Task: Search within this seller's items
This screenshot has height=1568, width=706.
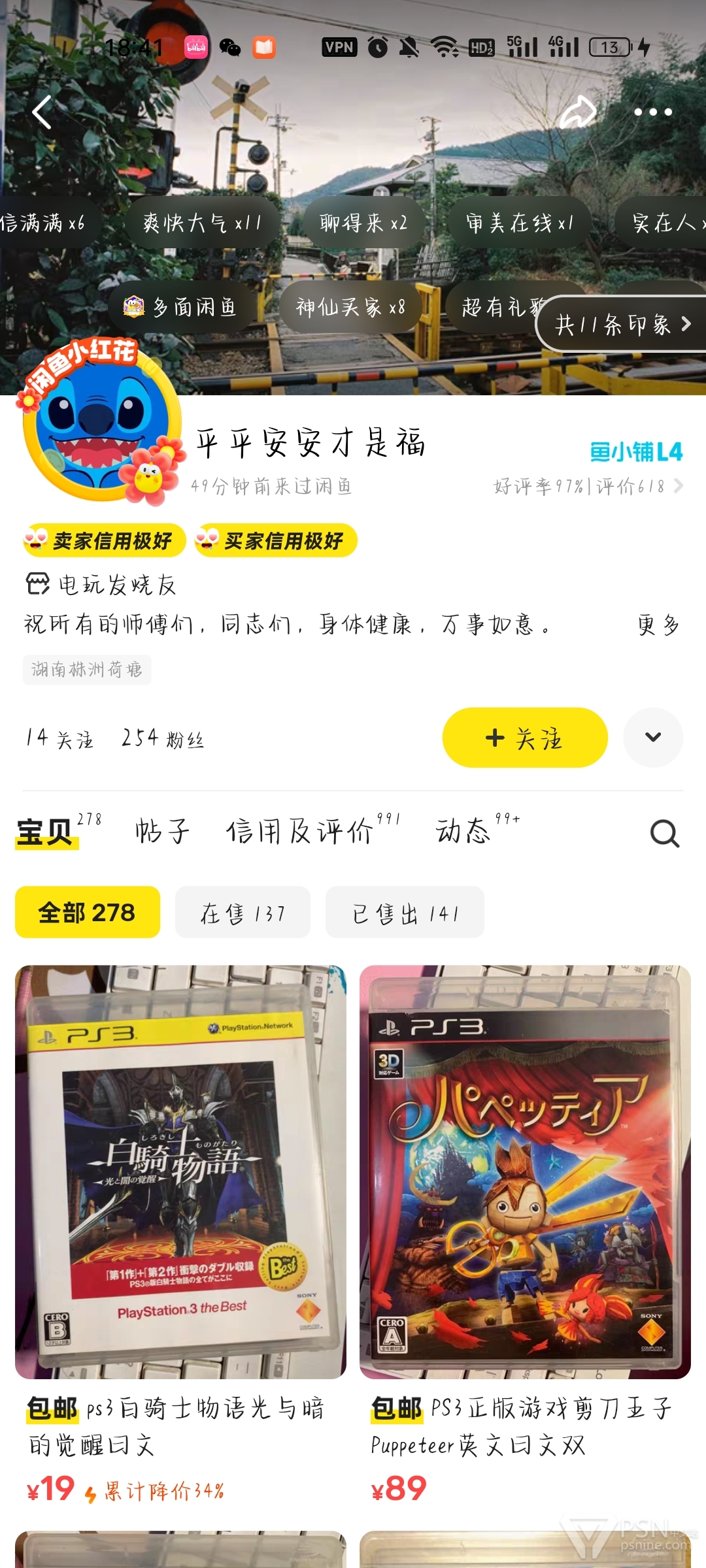Action: (x=665, y=833)
